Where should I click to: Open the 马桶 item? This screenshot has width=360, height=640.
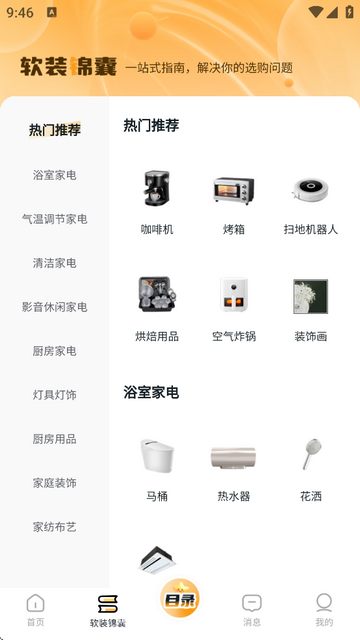(x=157, y=469)
